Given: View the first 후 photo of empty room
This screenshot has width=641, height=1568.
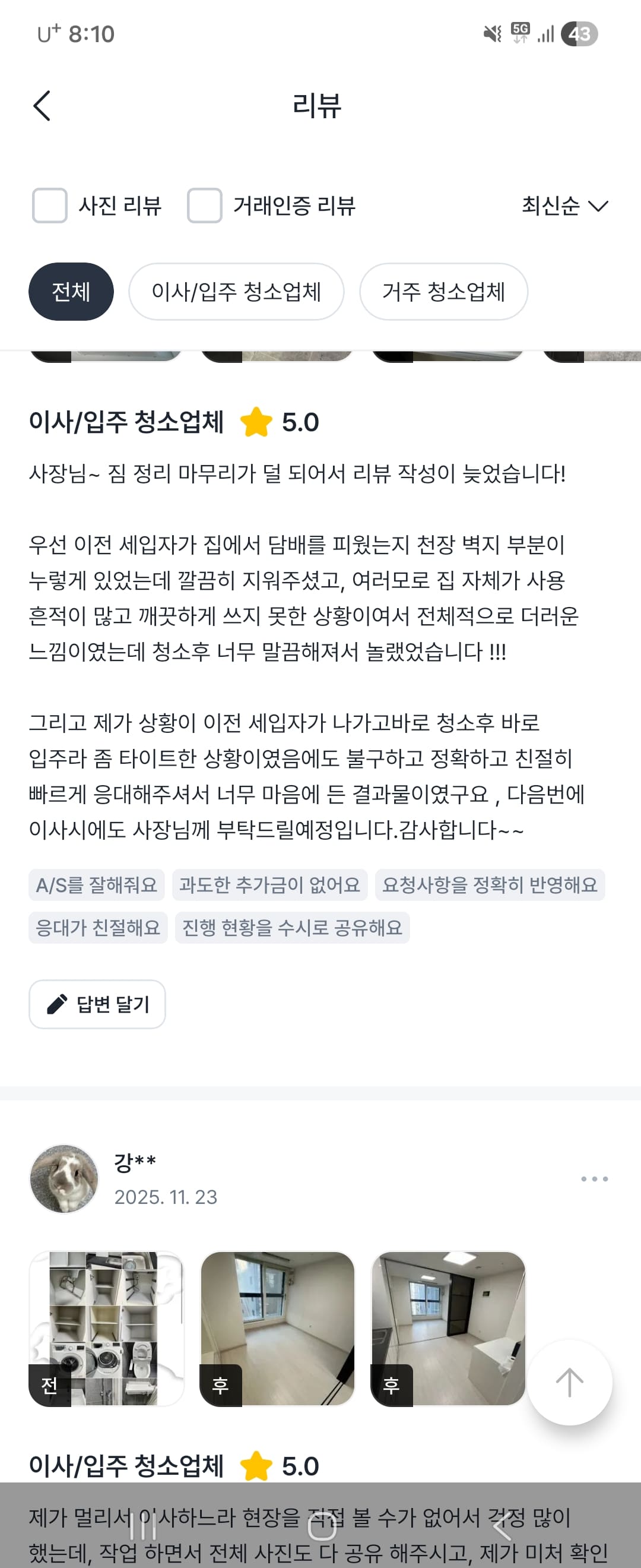Looking at the screenshot, I should 277,1328.
